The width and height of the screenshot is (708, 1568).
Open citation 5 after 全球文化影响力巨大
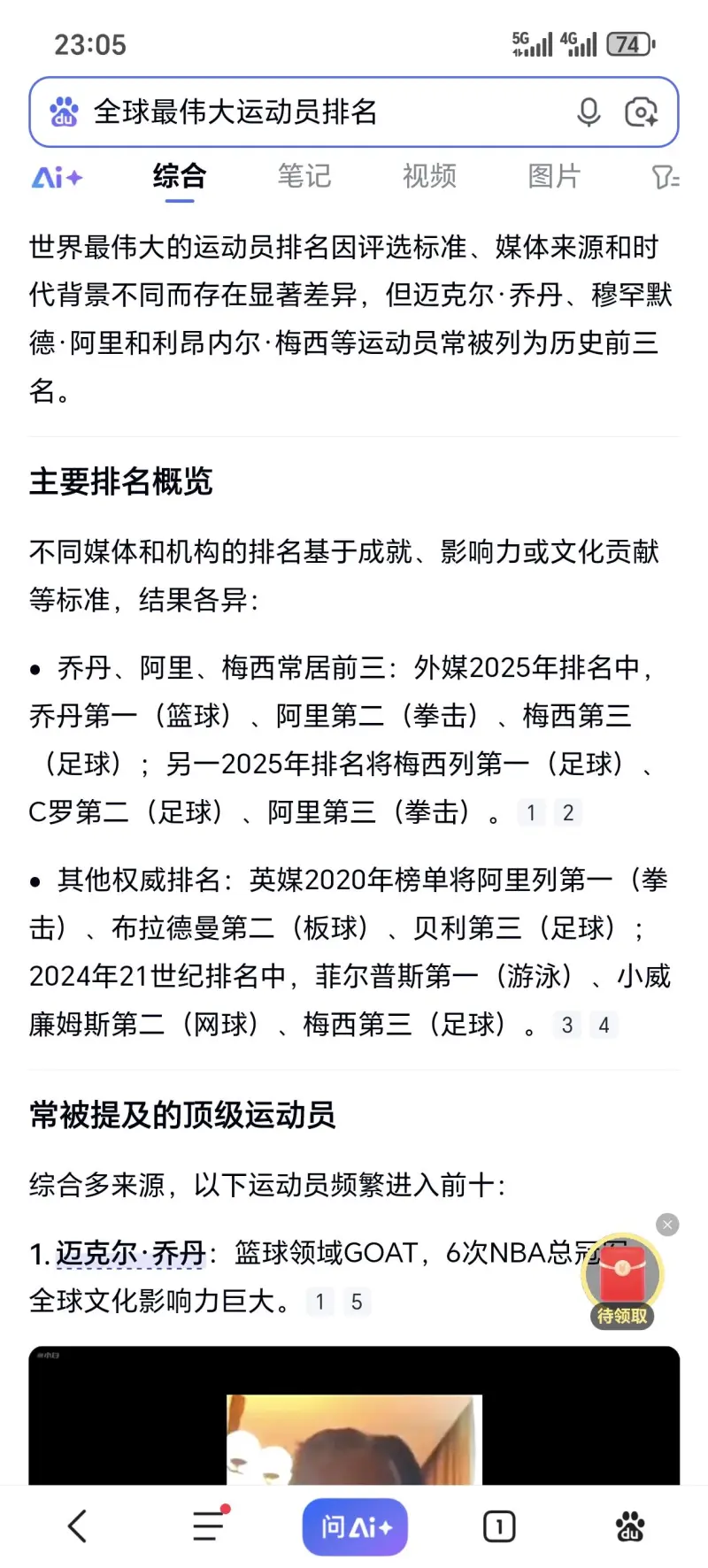[x=357, y=1302]
